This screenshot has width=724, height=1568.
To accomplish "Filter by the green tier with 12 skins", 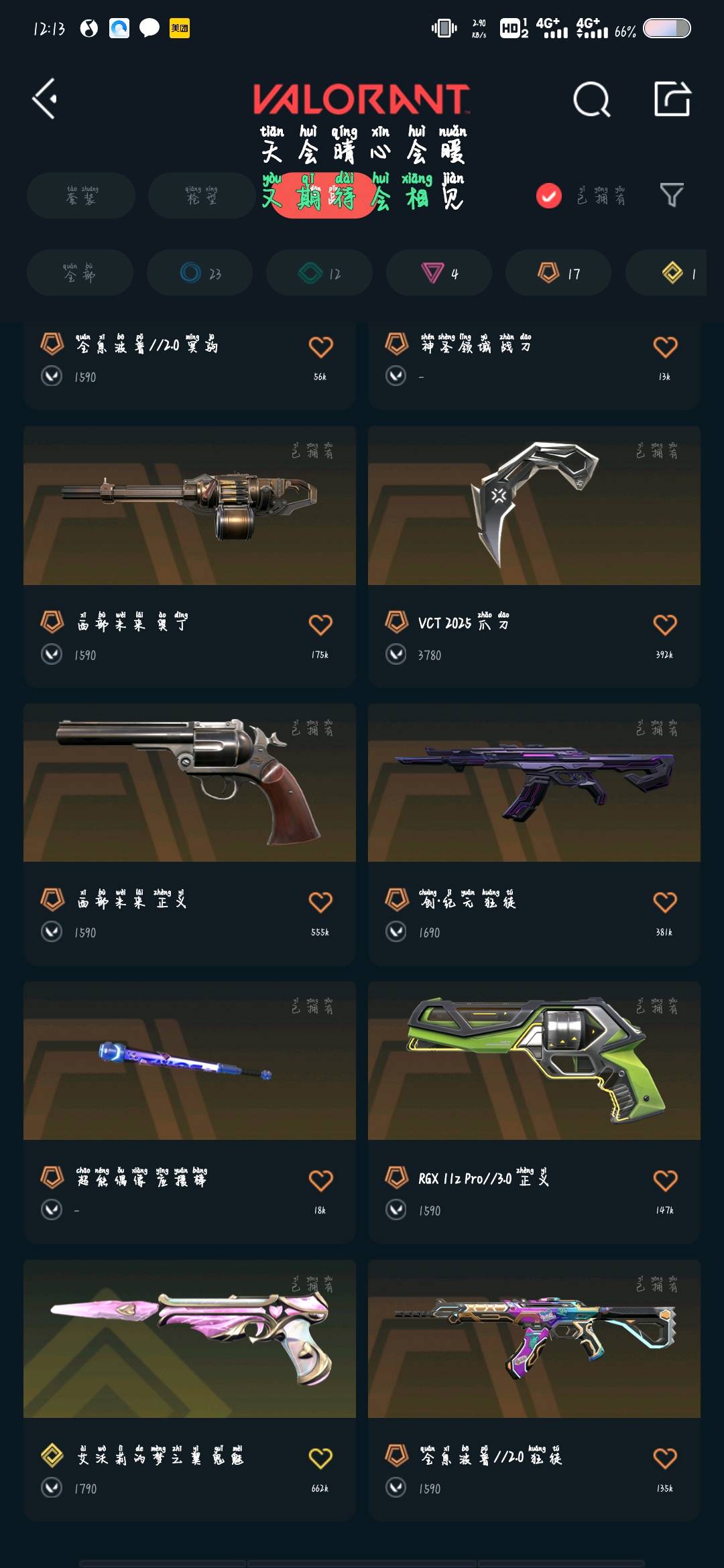I will [319, 273].
